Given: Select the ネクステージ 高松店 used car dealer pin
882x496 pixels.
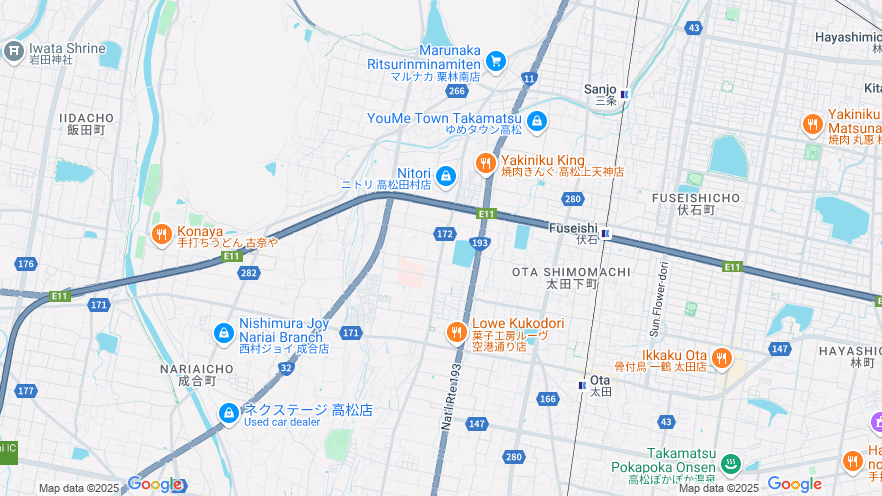Looking at the screenshot, I should tap(229, 413).
